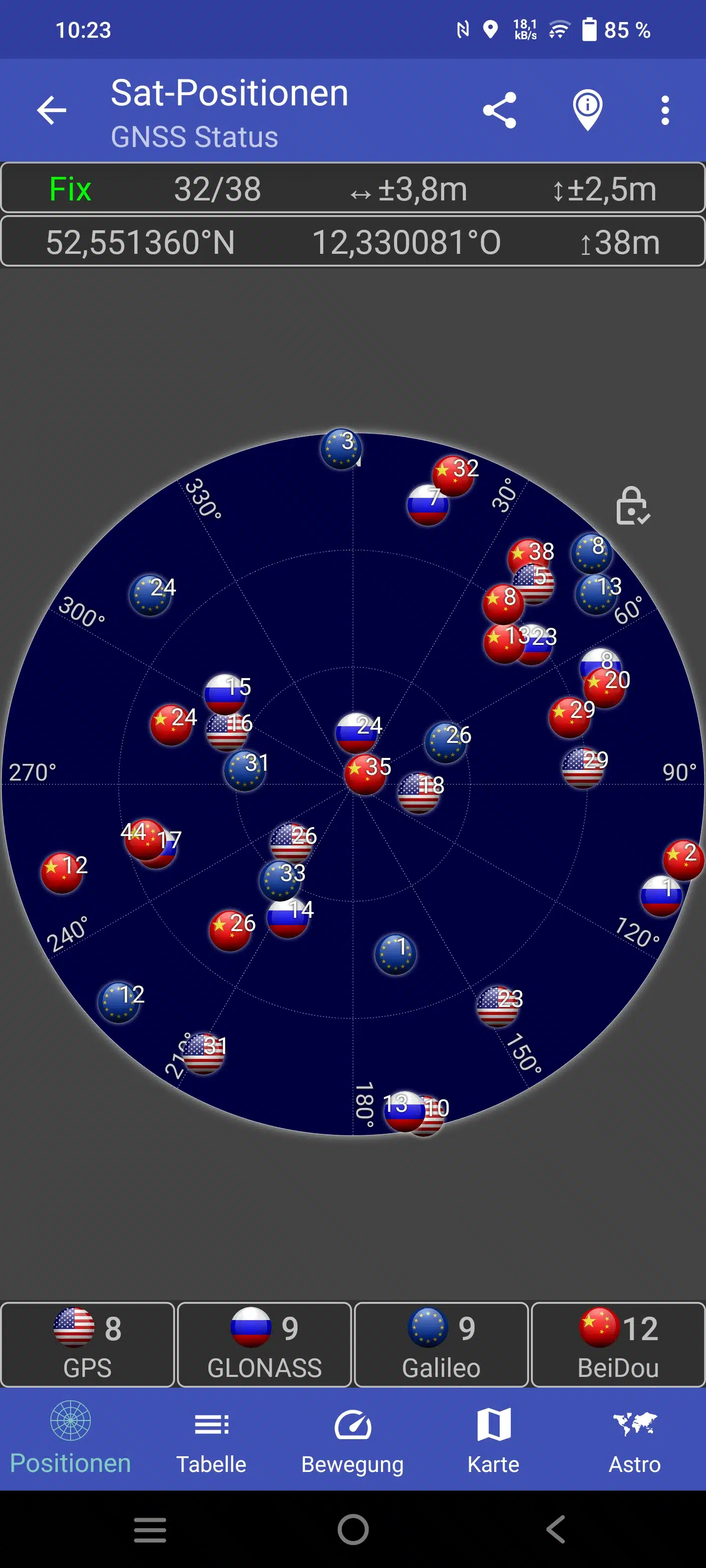Open the Karte tab

[493, 1438]
